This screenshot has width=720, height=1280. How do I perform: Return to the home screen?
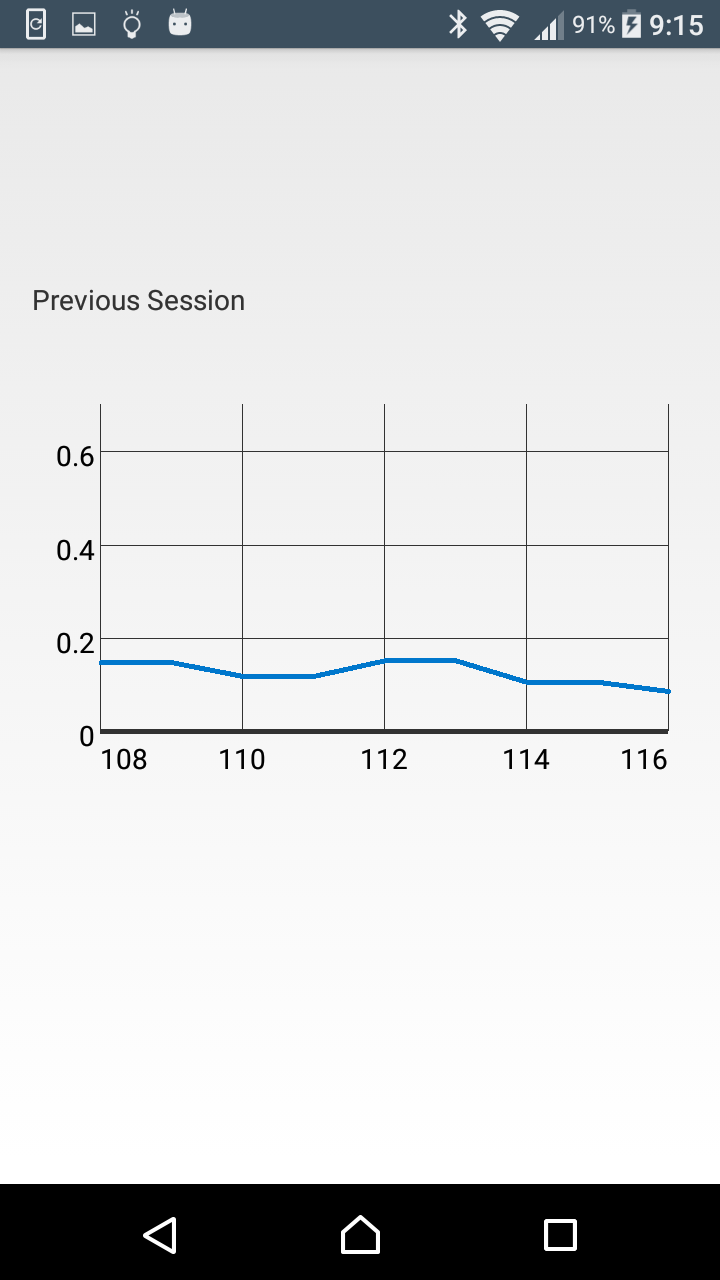(360, 1234)
